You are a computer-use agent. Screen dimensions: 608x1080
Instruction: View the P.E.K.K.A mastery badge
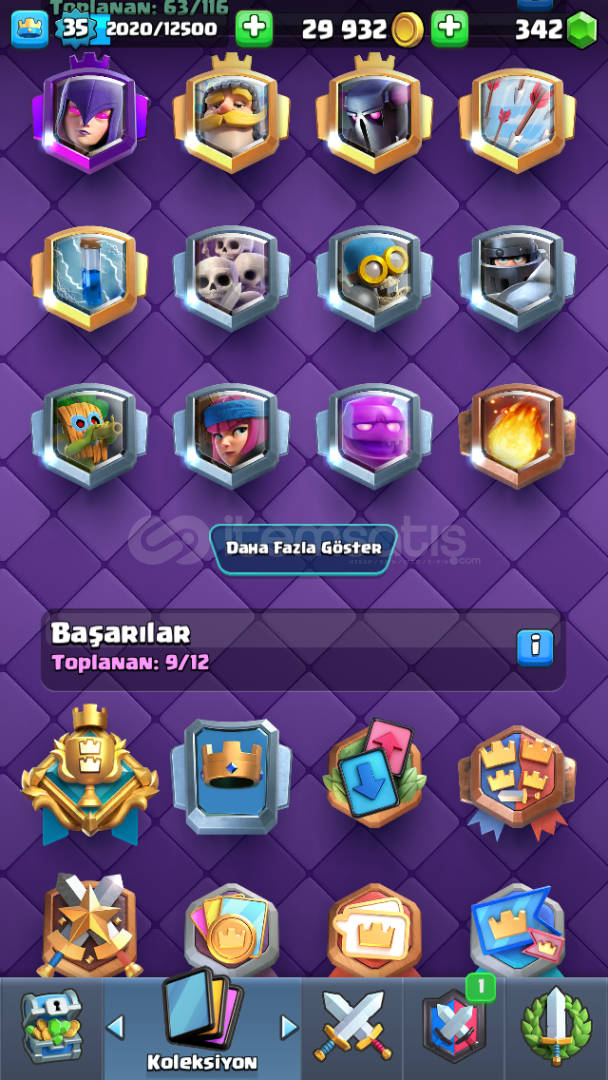point(375,114)
